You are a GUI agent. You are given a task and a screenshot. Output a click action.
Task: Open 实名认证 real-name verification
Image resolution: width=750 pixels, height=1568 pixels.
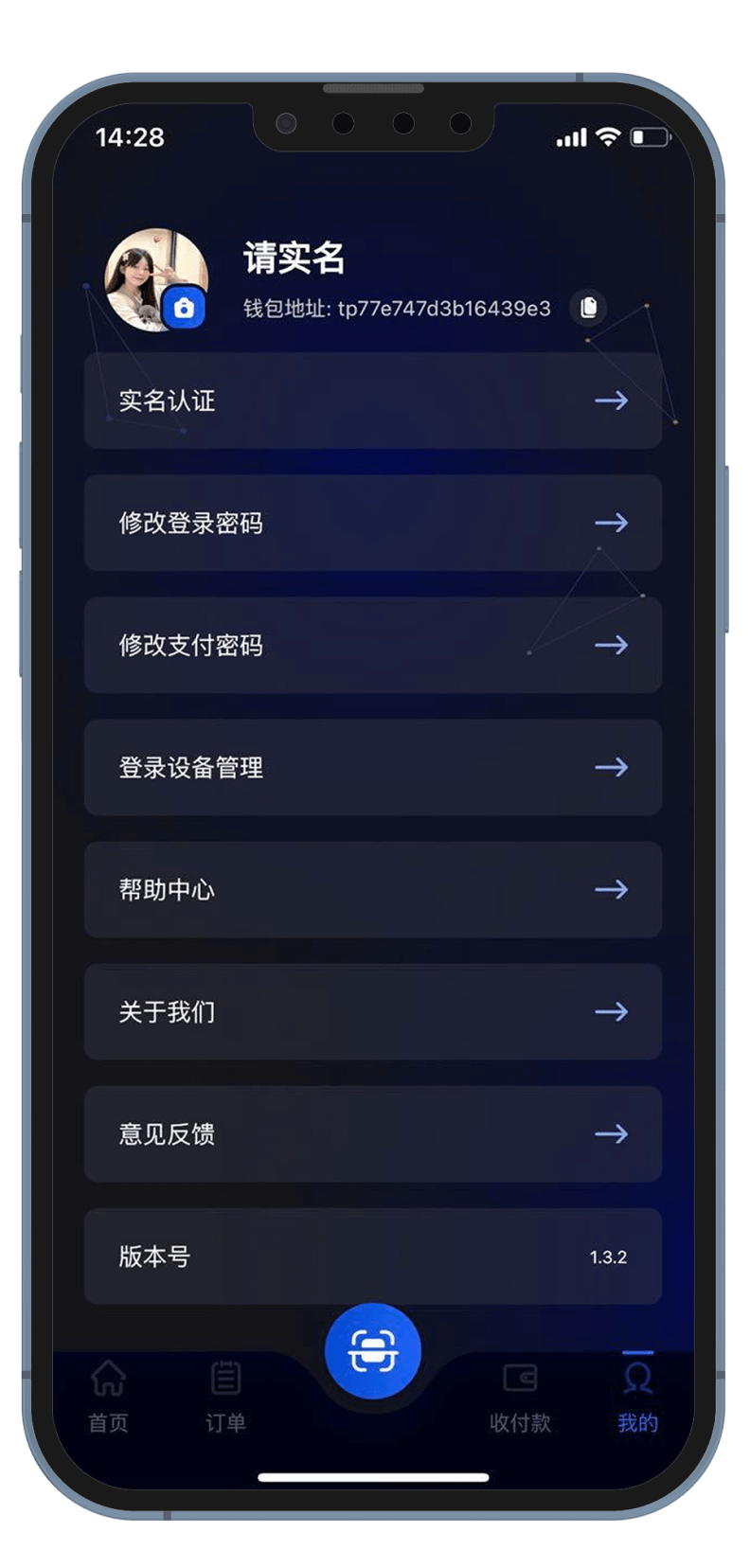(372, 401)
